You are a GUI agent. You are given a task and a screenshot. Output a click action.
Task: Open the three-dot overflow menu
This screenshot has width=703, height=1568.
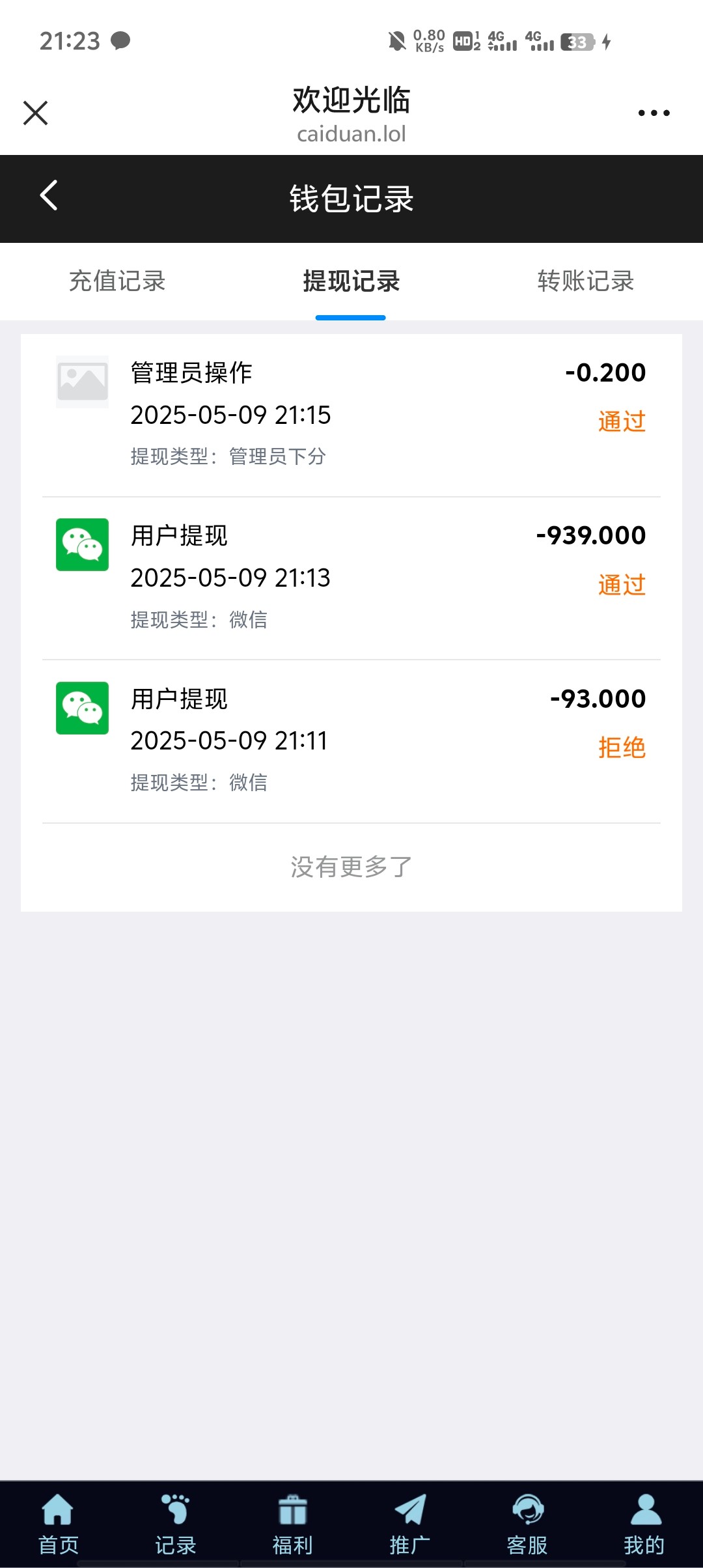654,113
